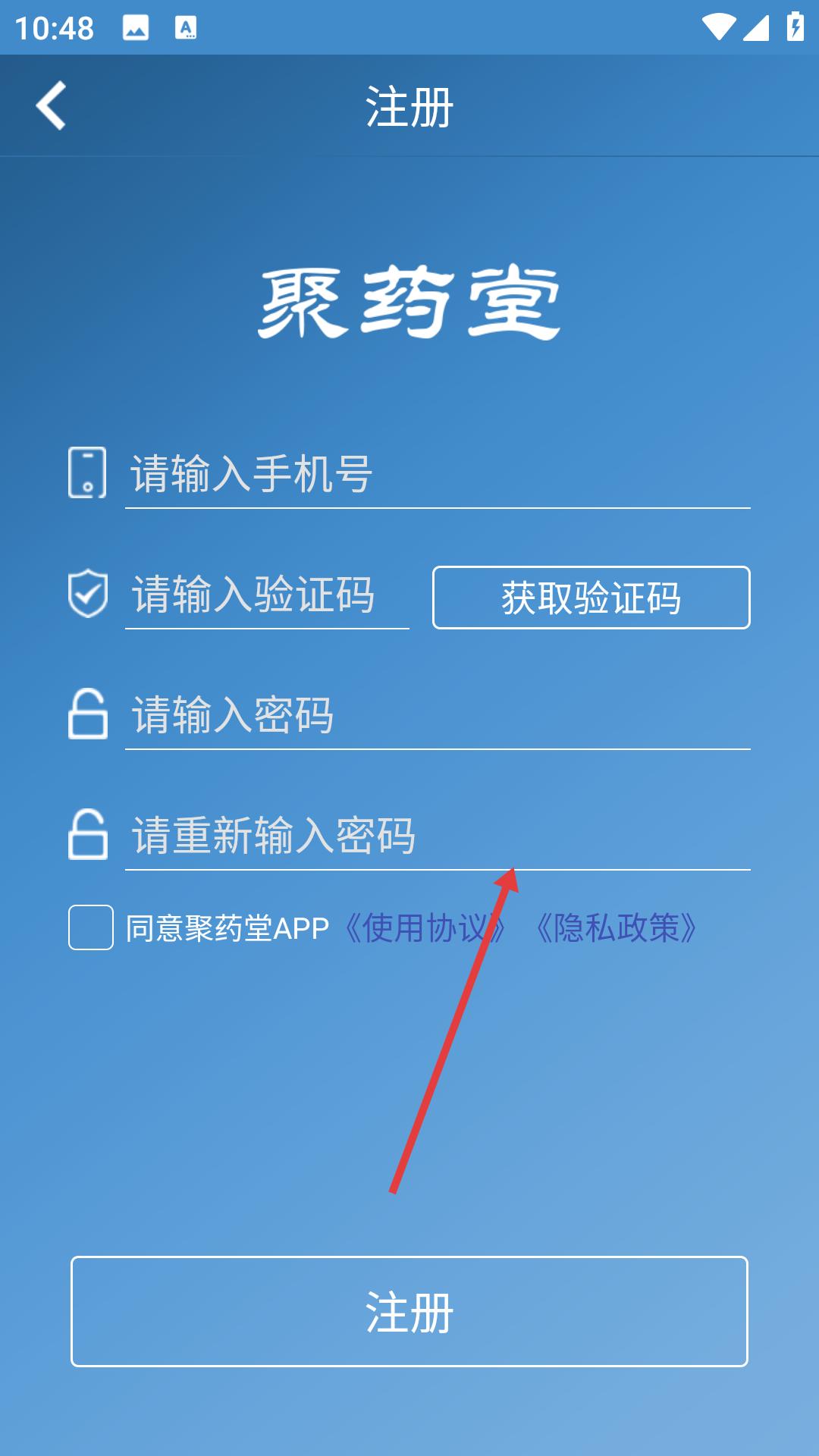Focus the verification code field
The width and height of the screenshot is (819, 1456).
(x=267, y=595)
